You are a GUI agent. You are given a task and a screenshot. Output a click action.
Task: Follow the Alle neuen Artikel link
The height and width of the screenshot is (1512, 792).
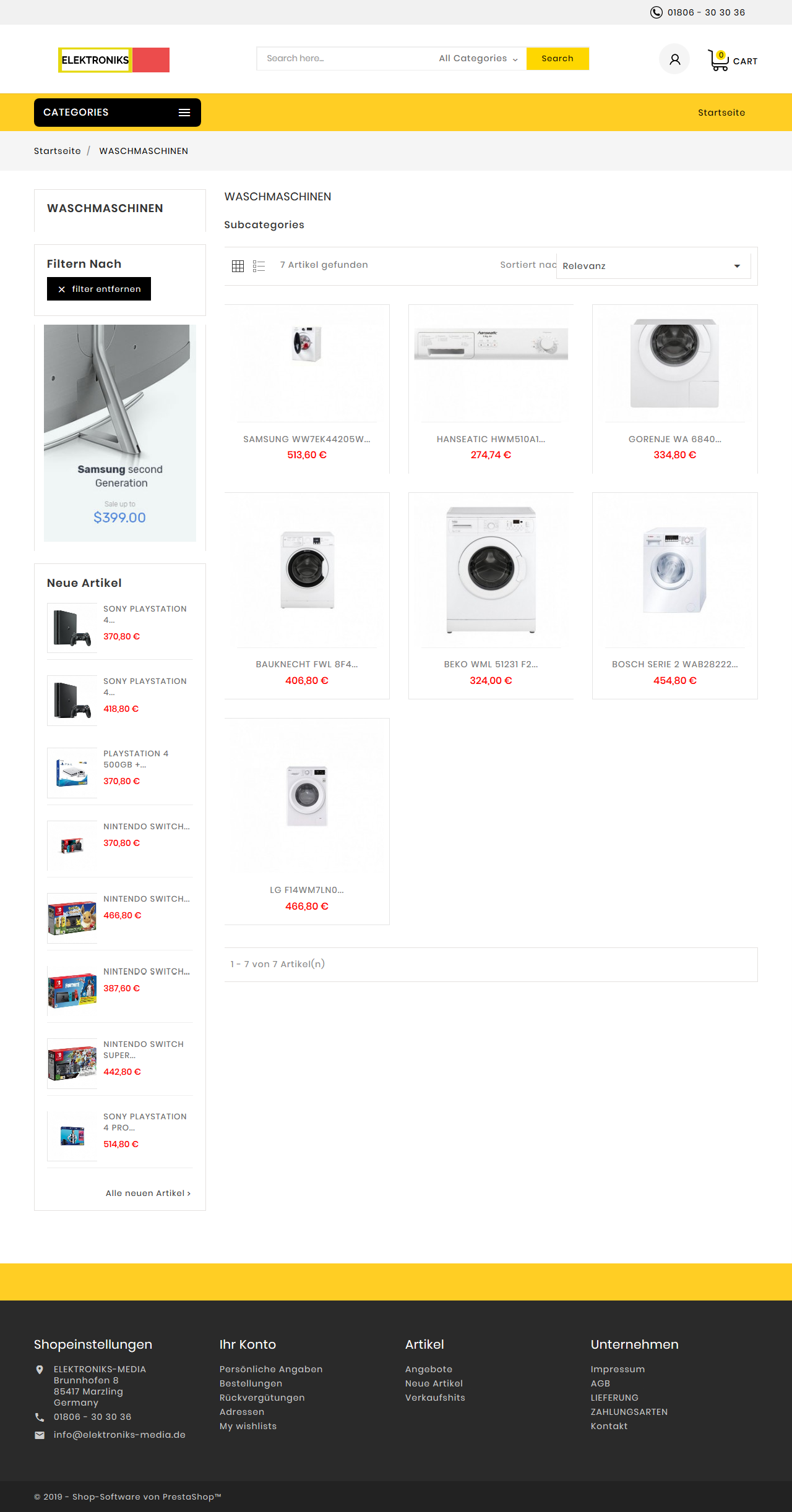tap(148, 1193)
